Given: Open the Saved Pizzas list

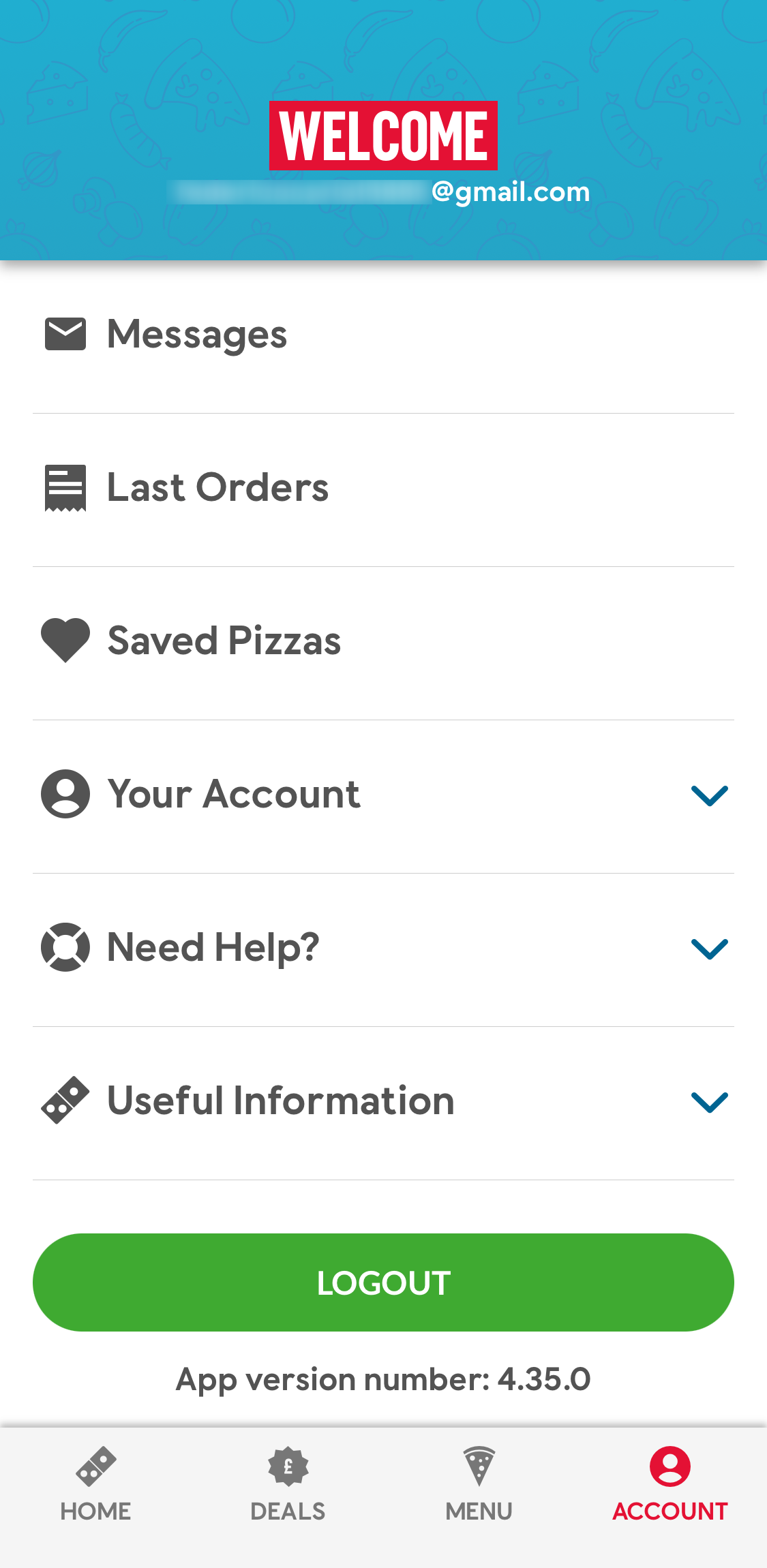Looking at the screenshot, I should click(x=224, y=640).
